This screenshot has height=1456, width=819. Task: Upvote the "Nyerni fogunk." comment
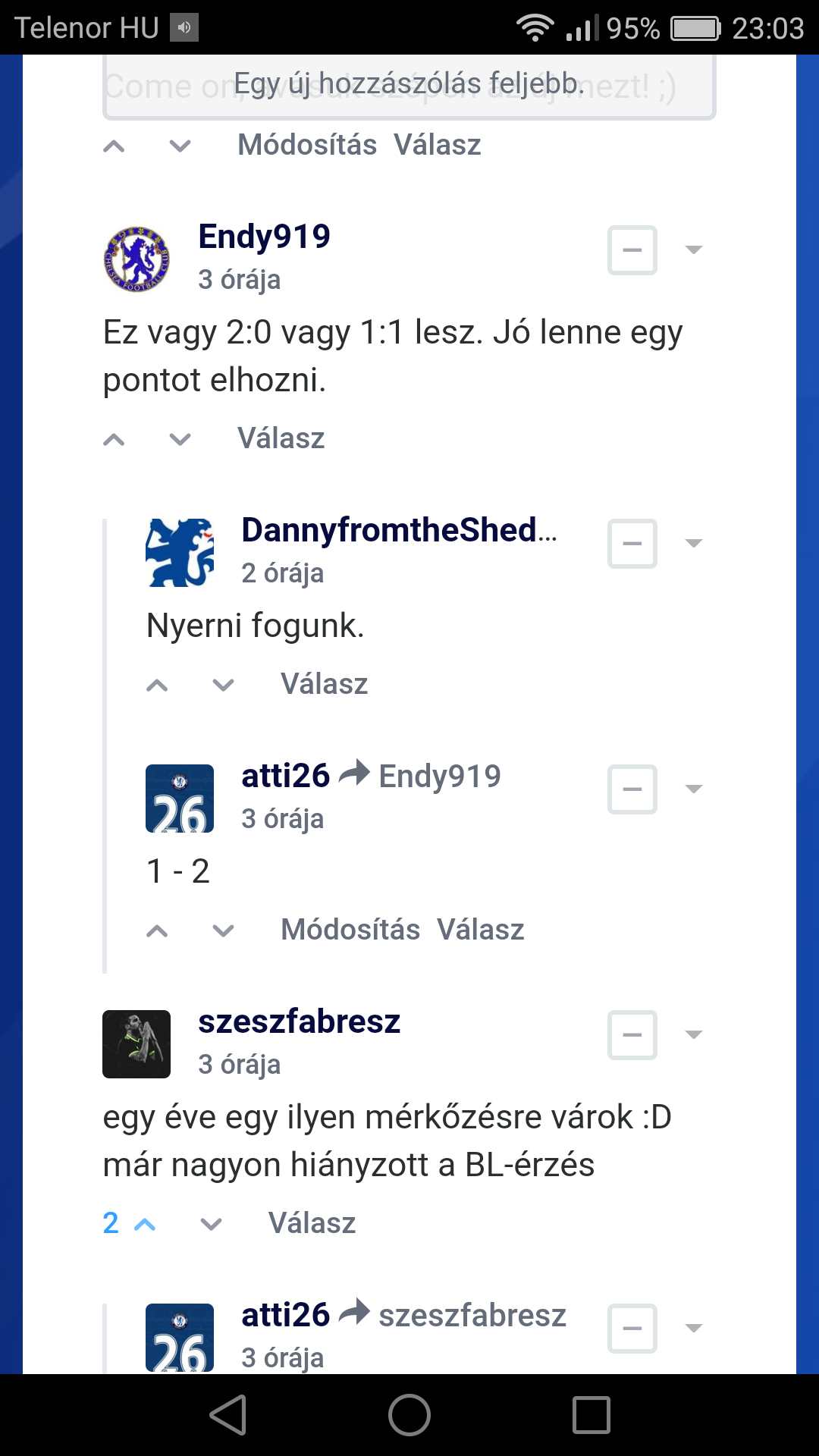[157, 686]
